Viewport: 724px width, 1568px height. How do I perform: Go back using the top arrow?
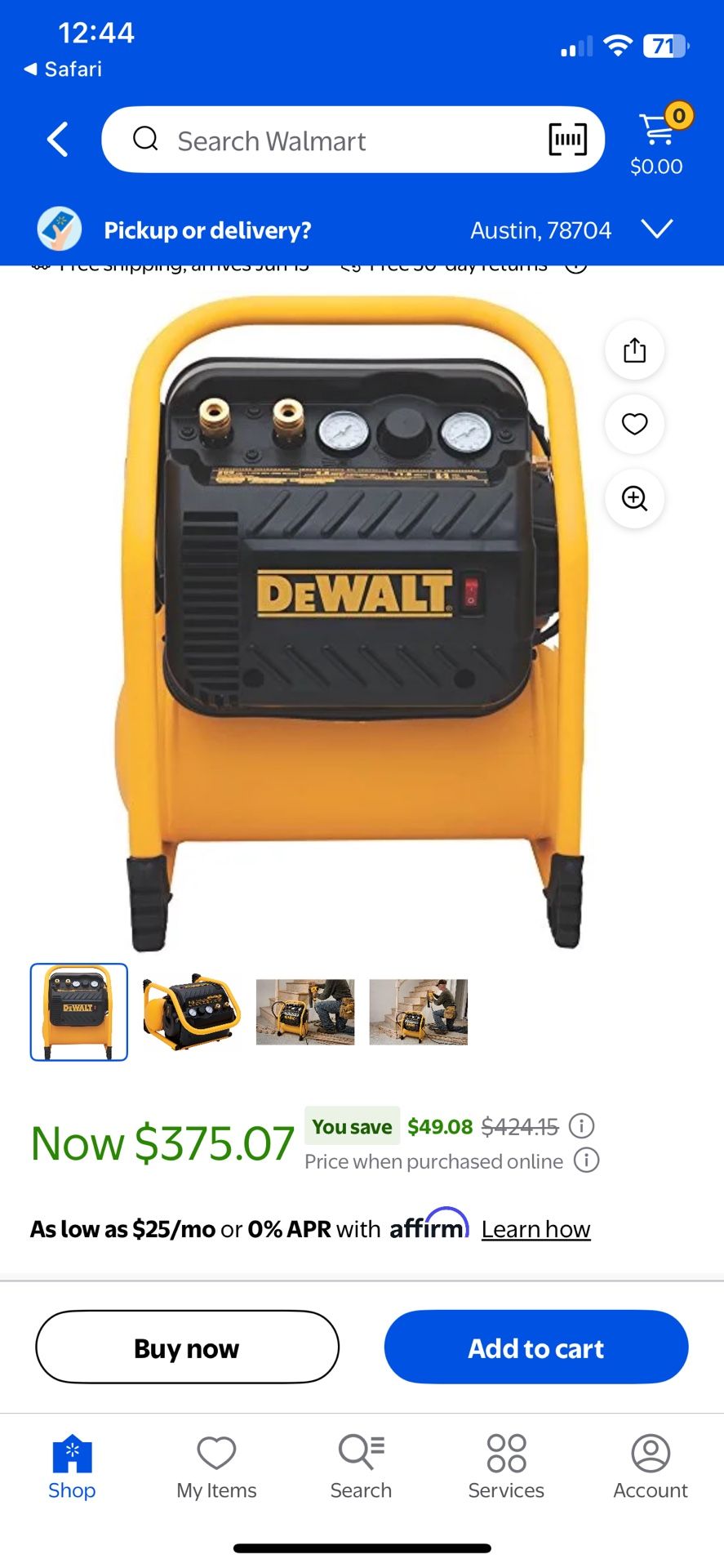tap(57, 140)
